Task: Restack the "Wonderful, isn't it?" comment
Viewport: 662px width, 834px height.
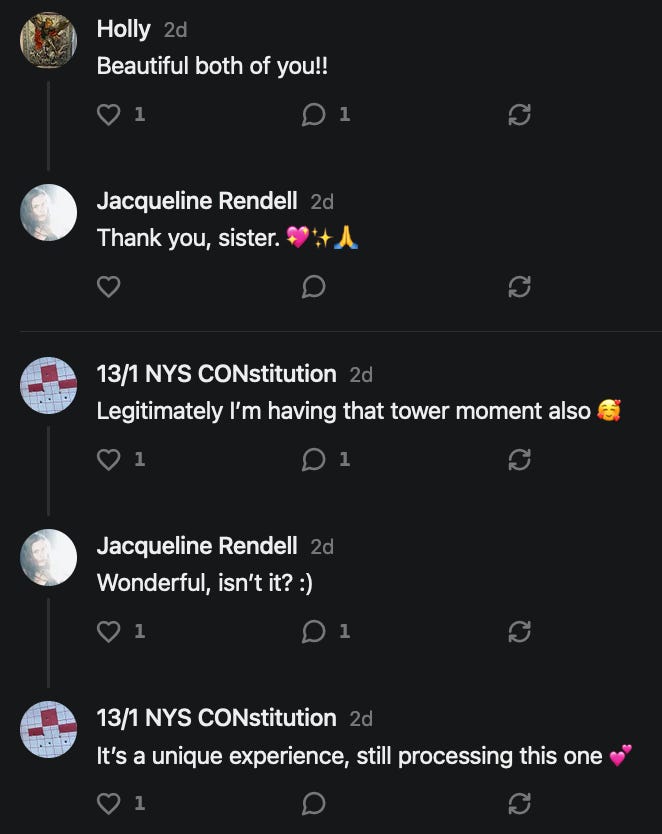Action: [519, 631]
